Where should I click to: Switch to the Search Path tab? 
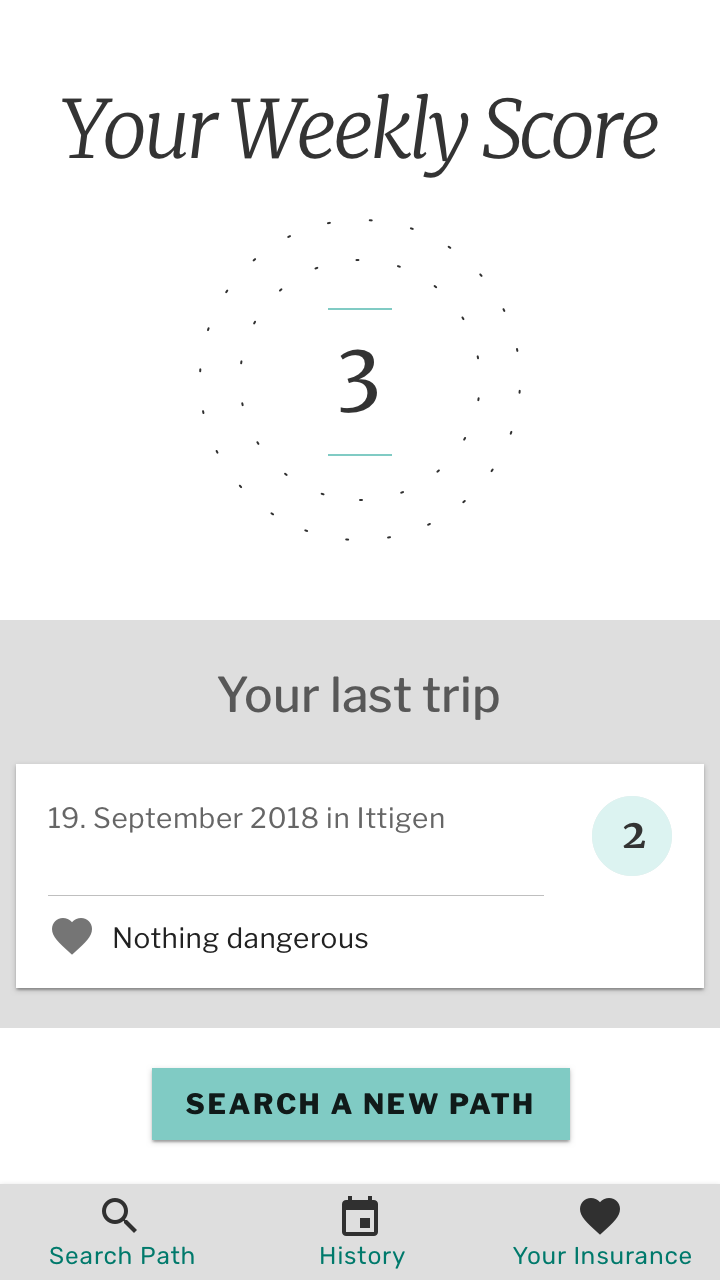(x=121, y=1233)
